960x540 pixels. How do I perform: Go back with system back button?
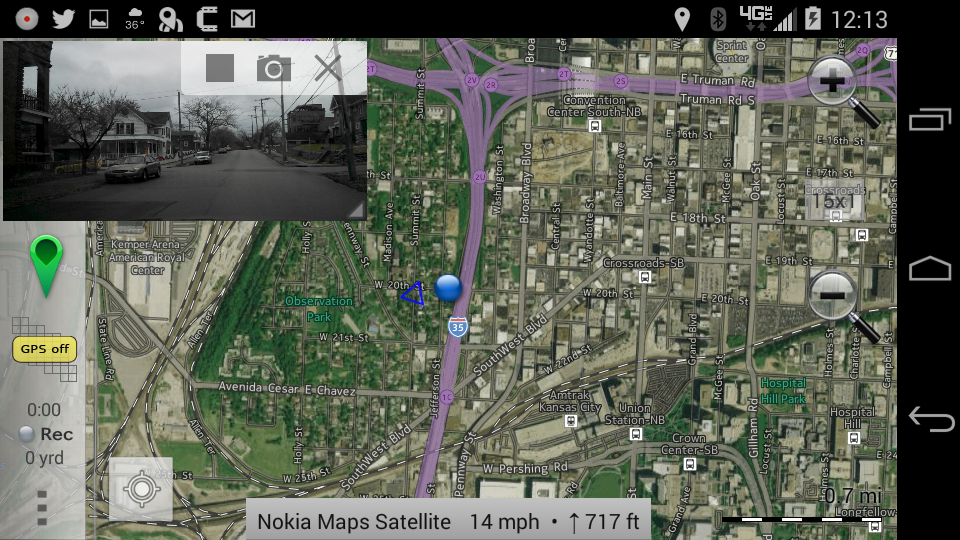point(930,420)
